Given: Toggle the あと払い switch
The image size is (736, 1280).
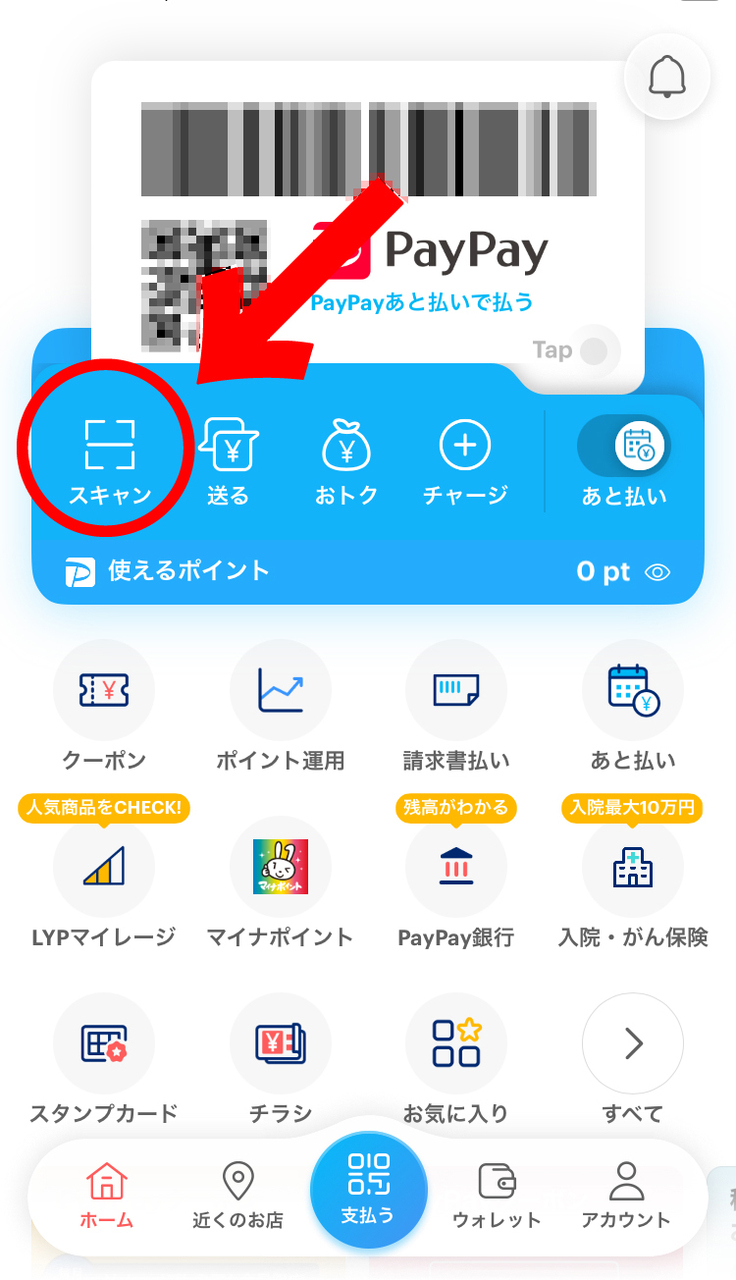Looking at the screenshot, I should click(x=624, y=446).
